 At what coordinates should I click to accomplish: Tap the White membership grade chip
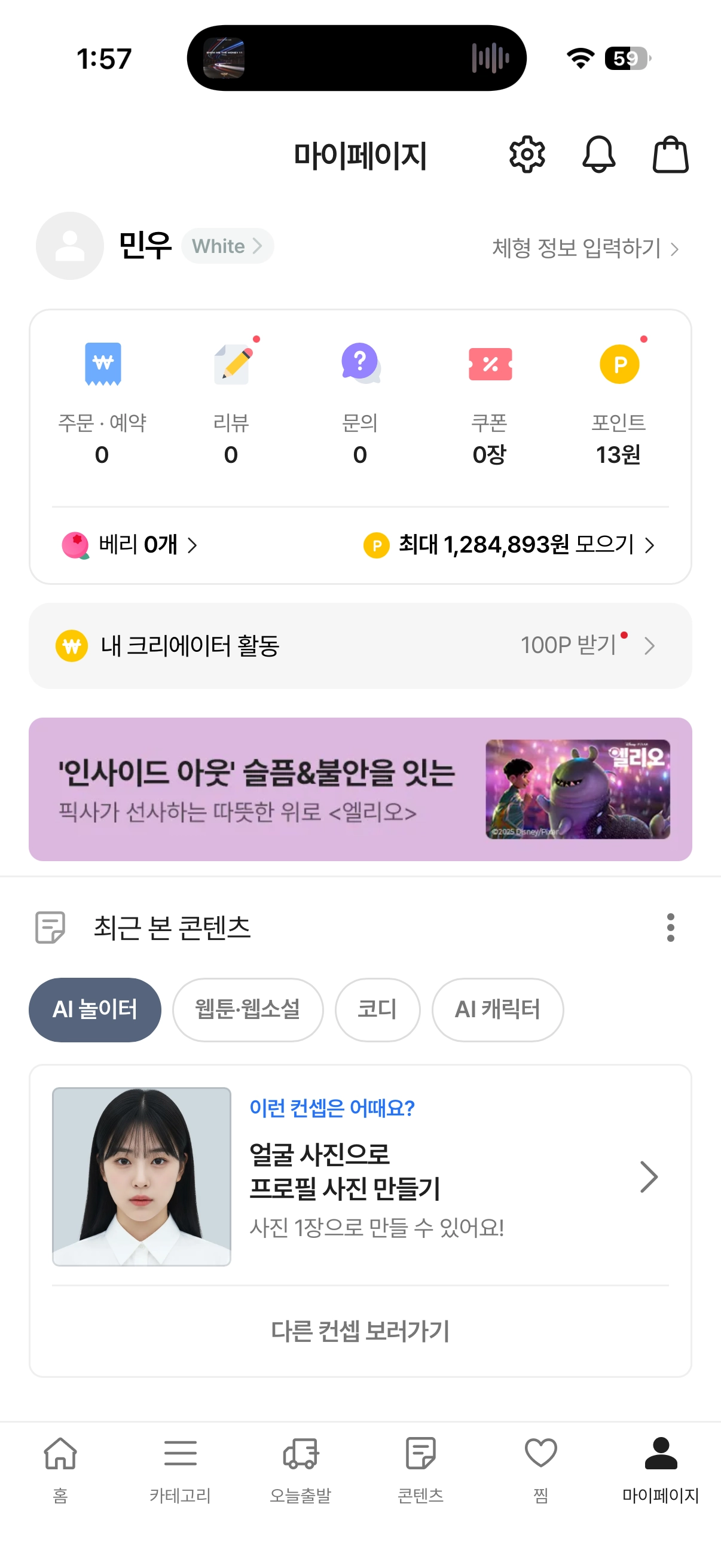tap(227, 246)
